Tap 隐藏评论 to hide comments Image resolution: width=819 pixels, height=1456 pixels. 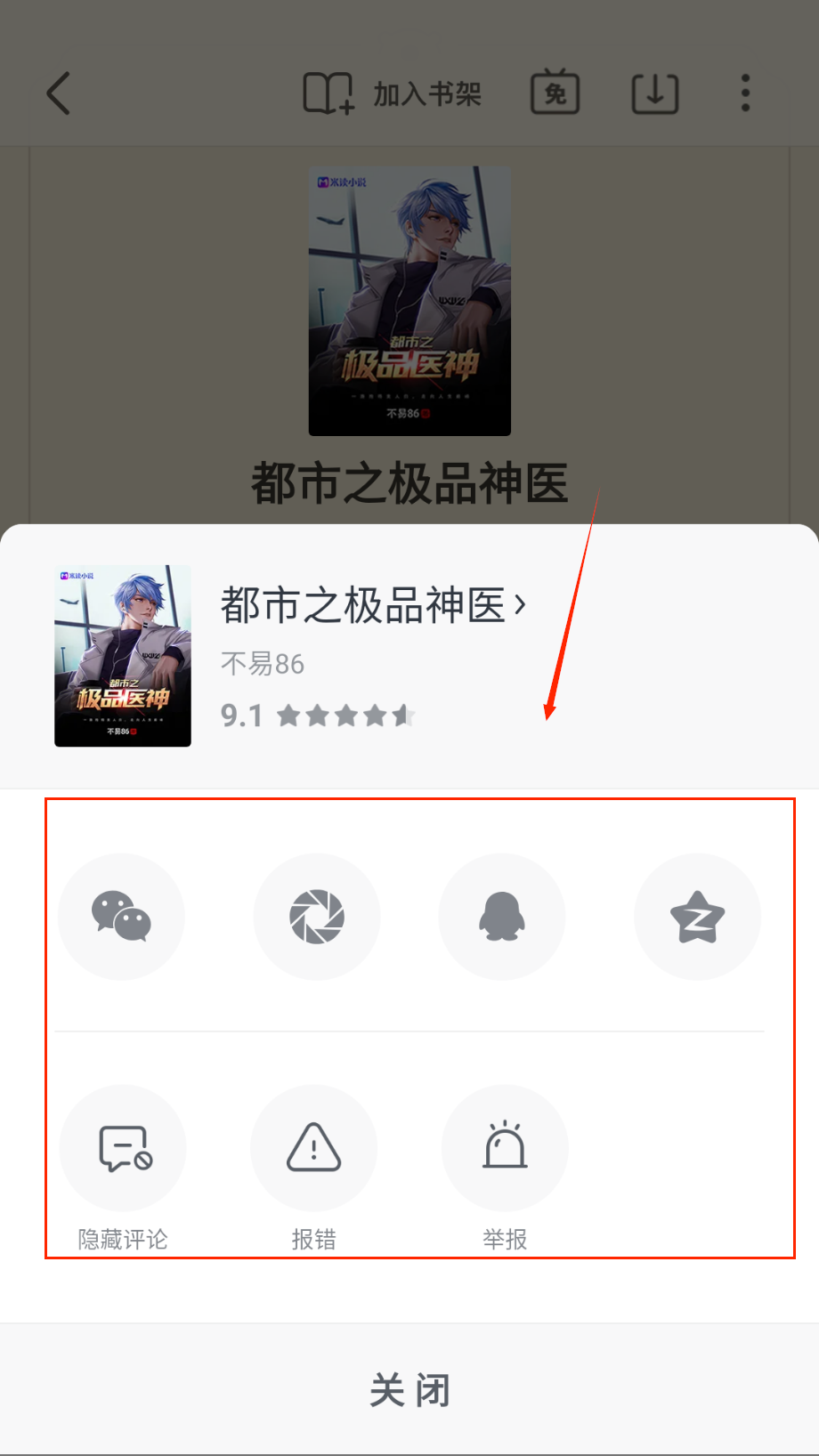tap(123, 1148)
